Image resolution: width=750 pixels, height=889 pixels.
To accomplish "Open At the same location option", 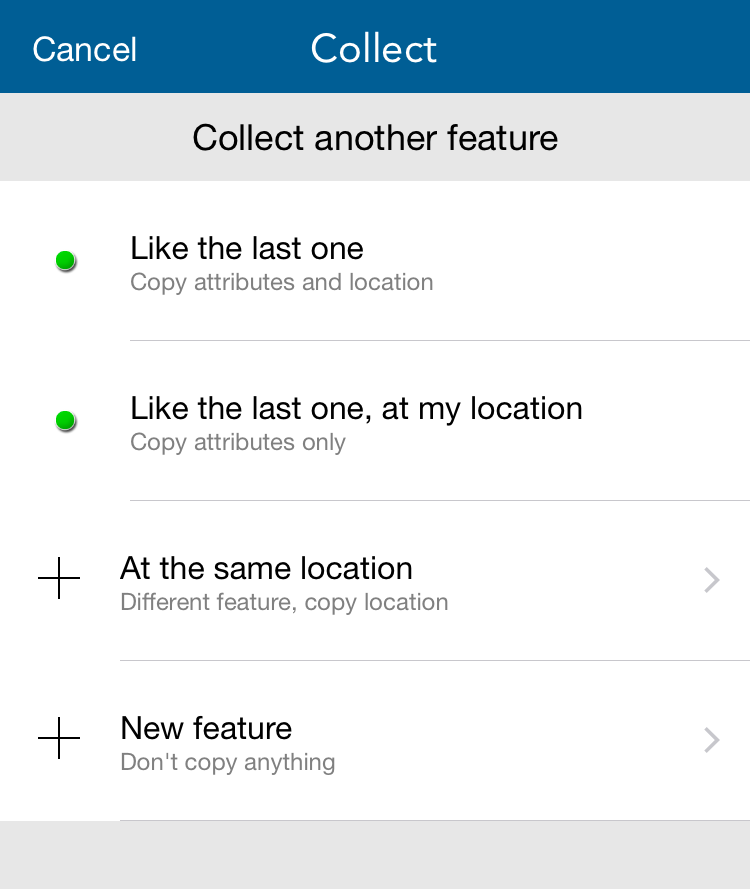I will tap(375, 582).
